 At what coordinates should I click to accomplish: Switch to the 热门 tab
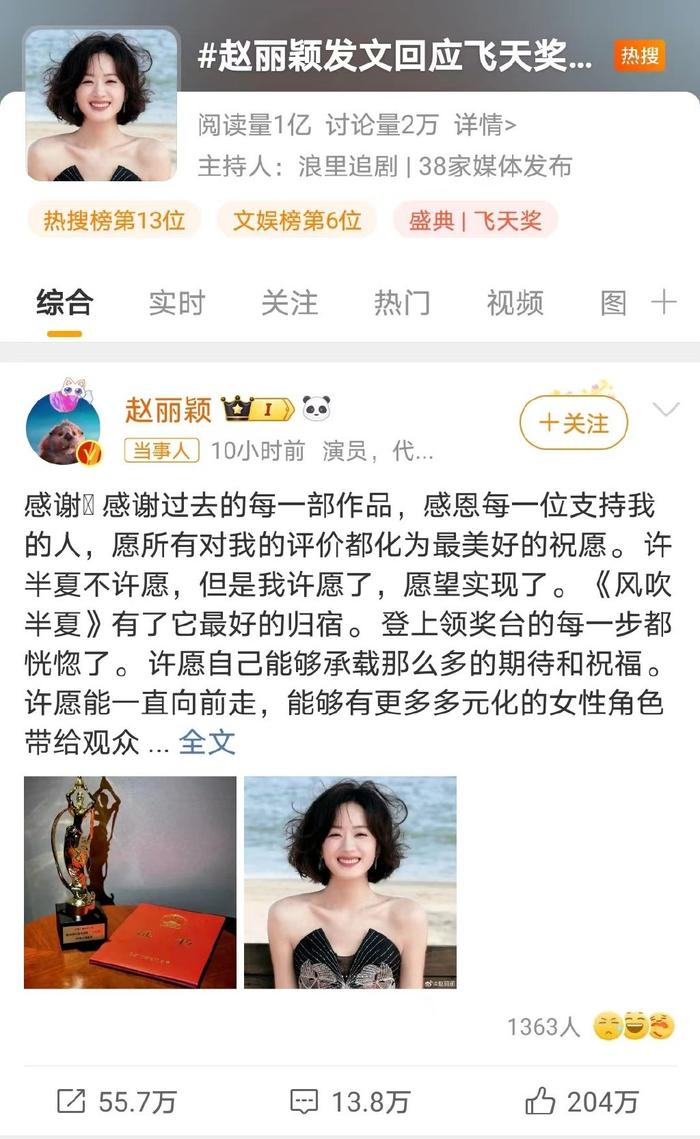point(402,303)
